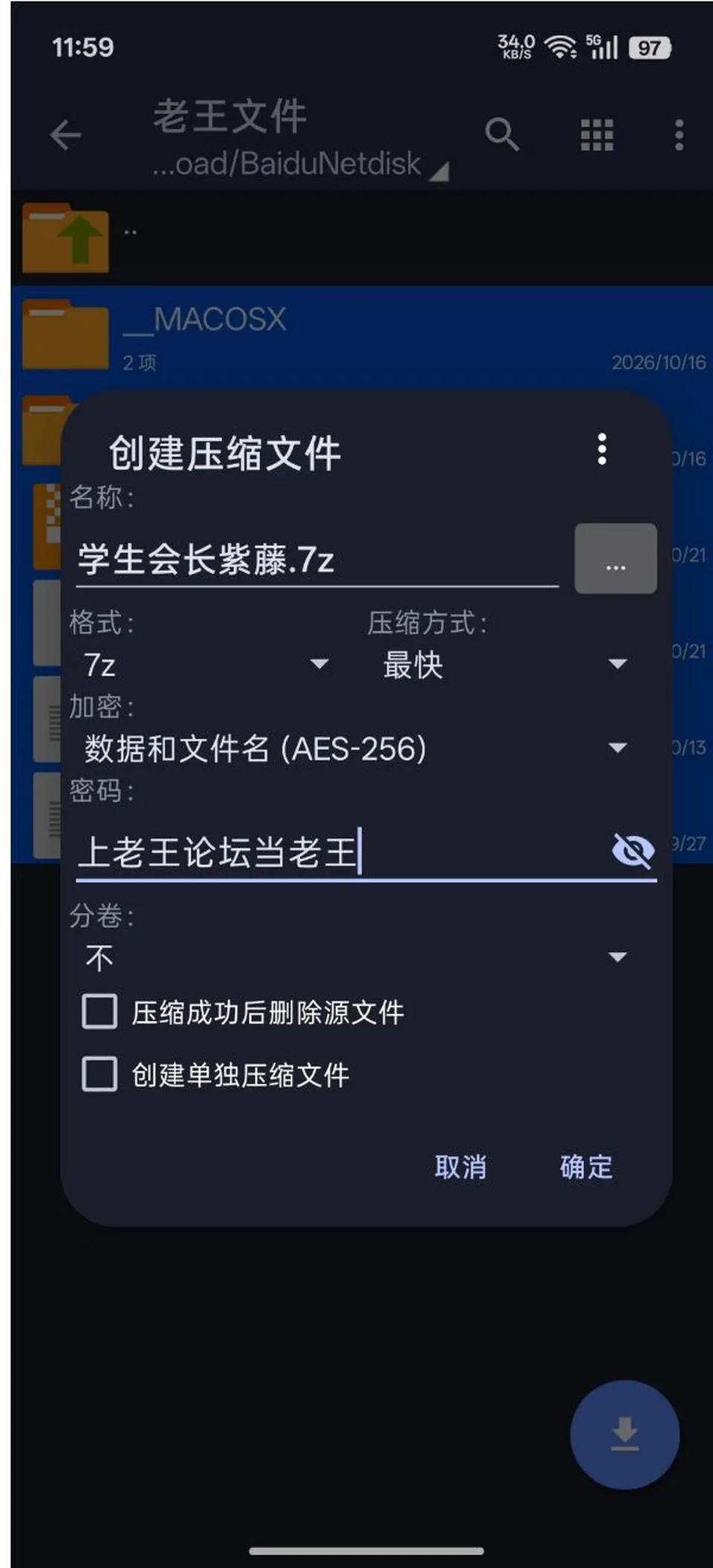This screenshot has width=713, height=1568.
Task: Expand the compression method dropdown showing 最快
Action: [x=505, y=664]
